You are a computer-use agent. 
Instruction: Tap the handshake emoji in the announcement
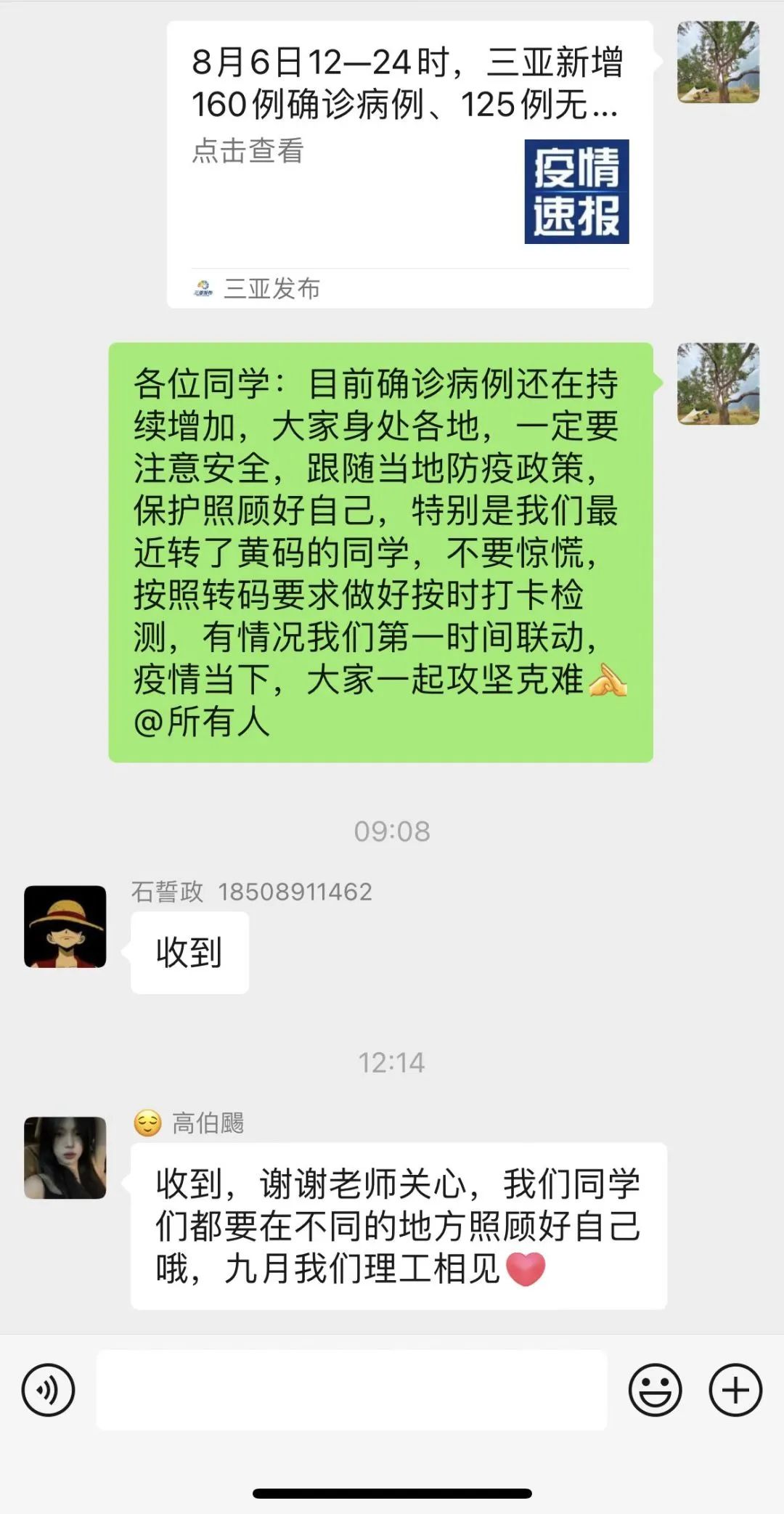click(607, 681)
